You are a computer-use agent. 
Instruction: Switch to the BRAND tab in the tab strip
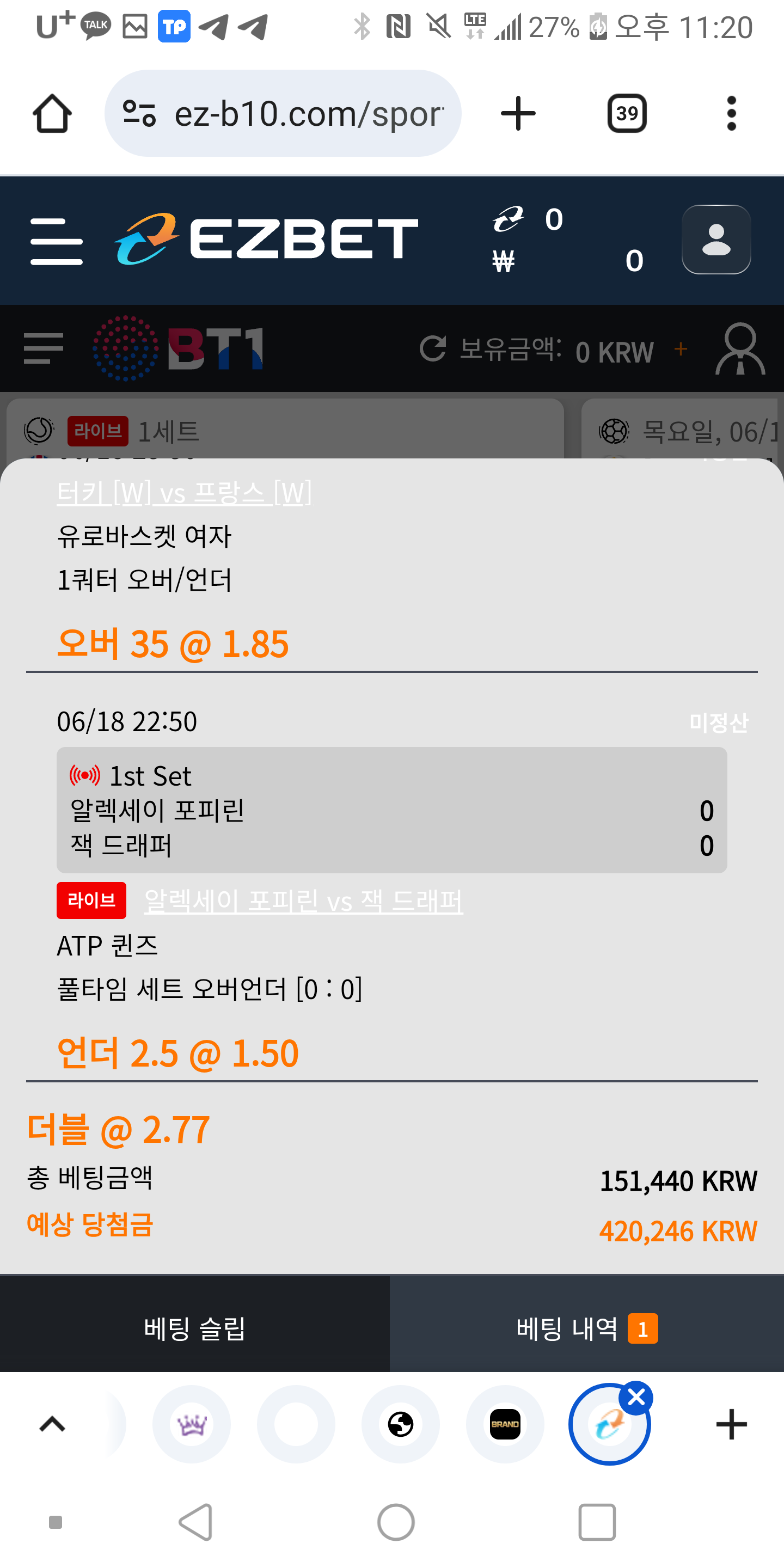point(505,1424)
